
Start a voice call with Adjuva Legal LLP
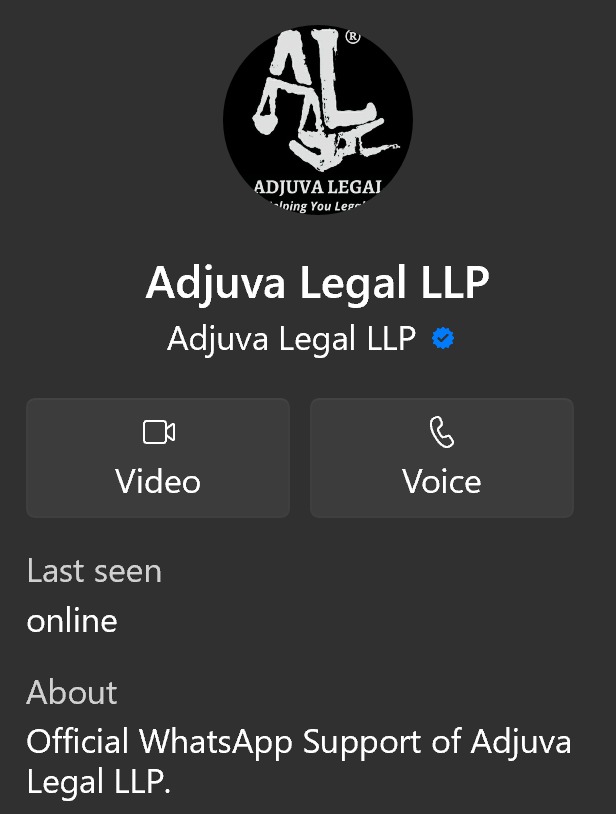pyautogui.click(x=441, y=458)
